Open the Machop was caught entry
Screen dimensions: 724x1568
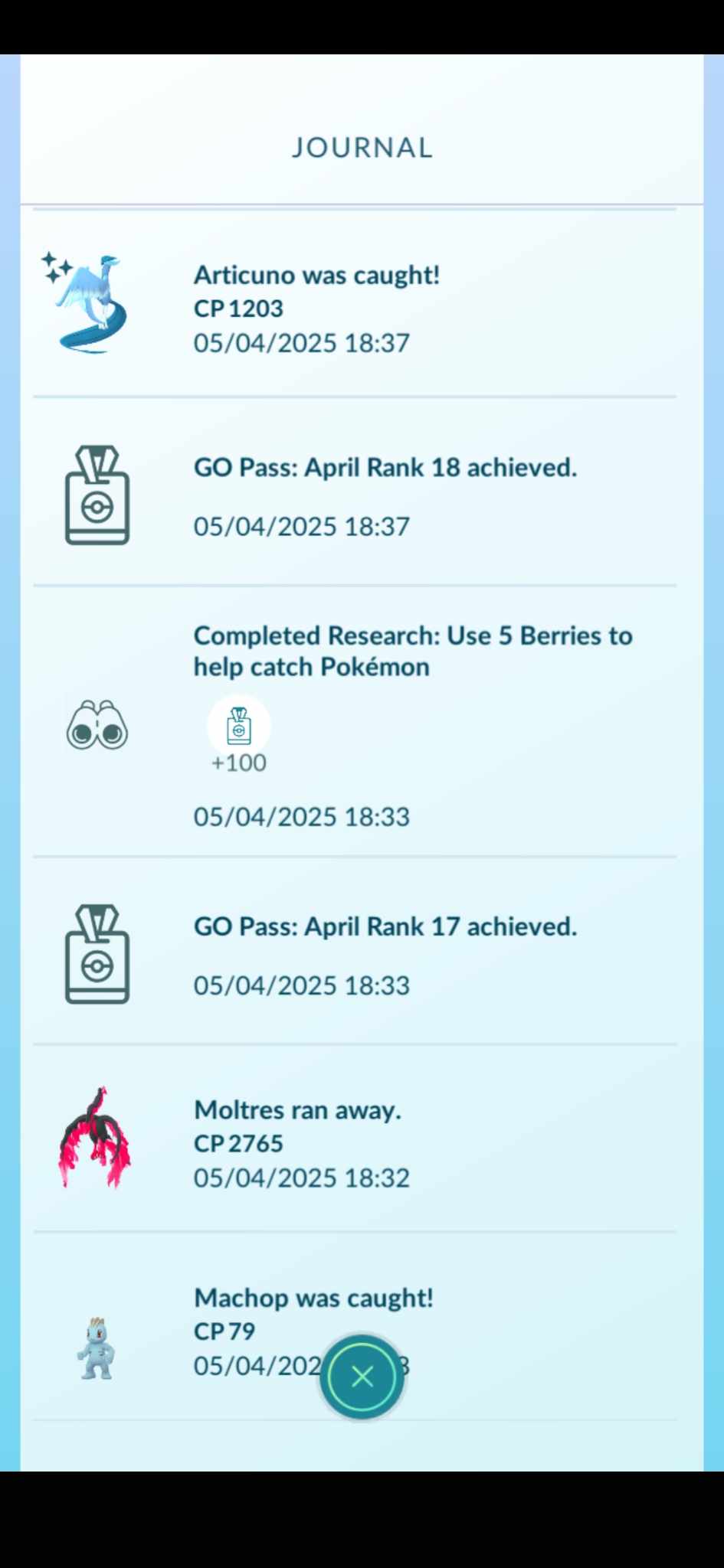click(355, 1327)
